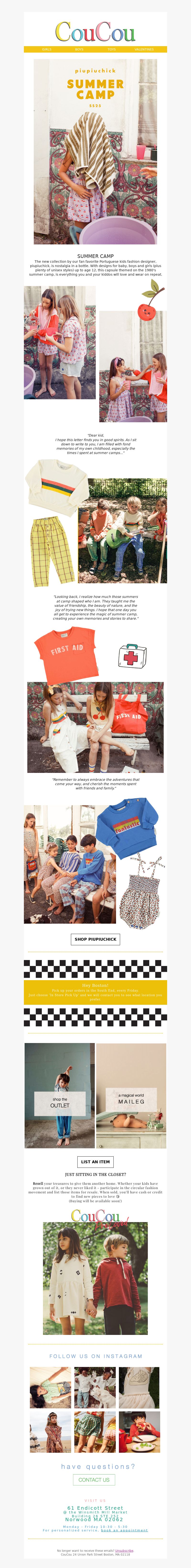The width and height of the screenshot is (191, 1568).
Task: Tap the List an Item button
Action: click(95, 1161)
